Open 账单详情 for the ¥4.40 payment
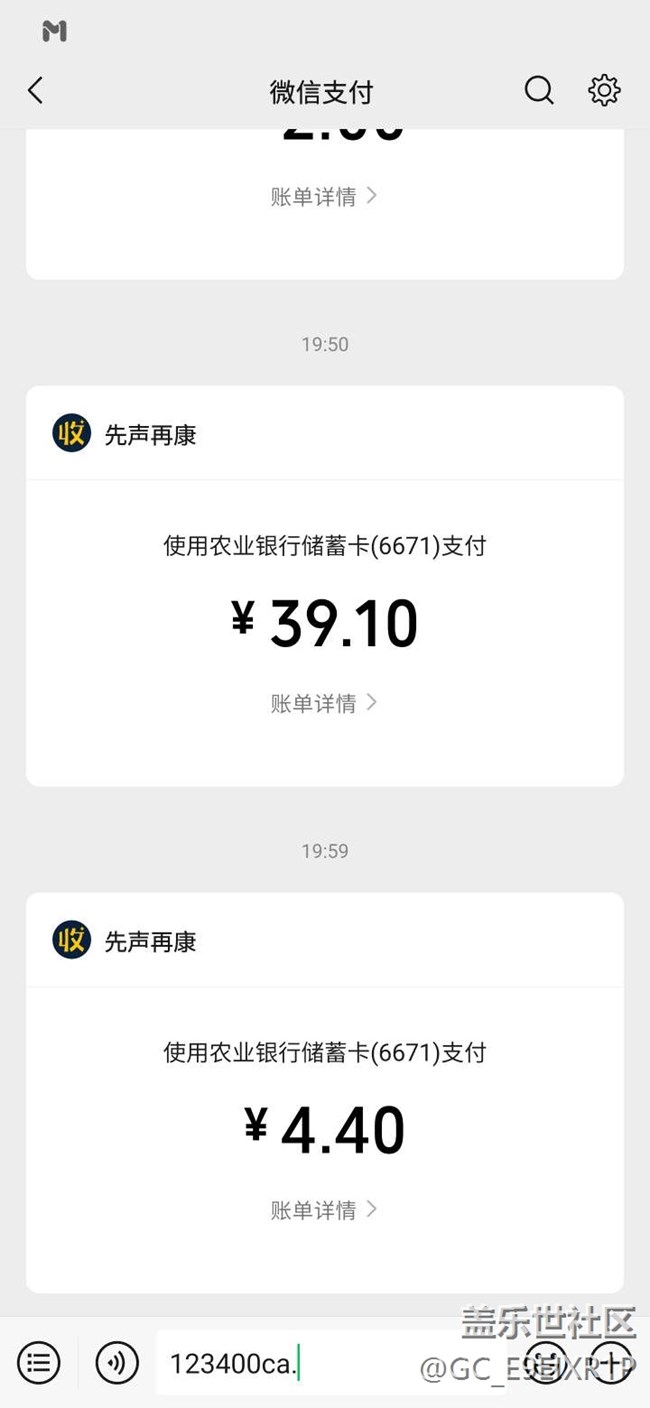 (x=324, y=1210)
